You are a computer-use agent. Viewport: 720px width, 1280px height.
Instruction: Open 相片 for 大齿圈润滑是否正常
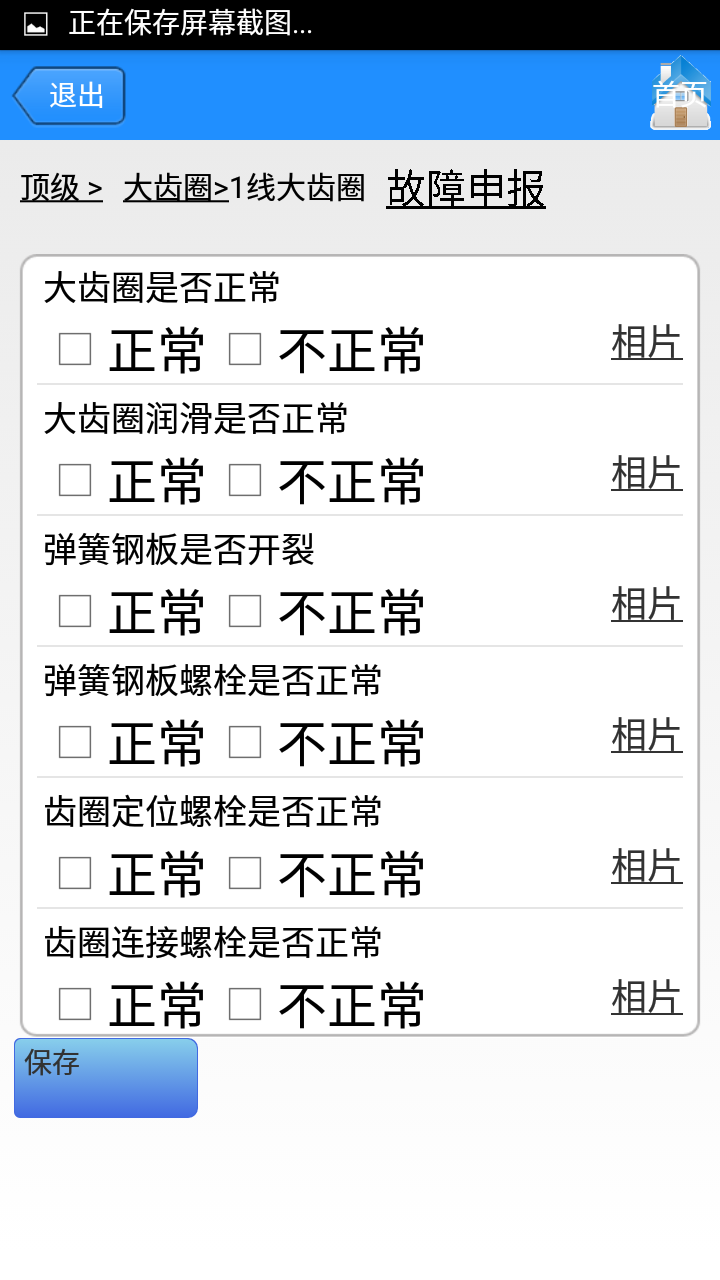[646, 474]
